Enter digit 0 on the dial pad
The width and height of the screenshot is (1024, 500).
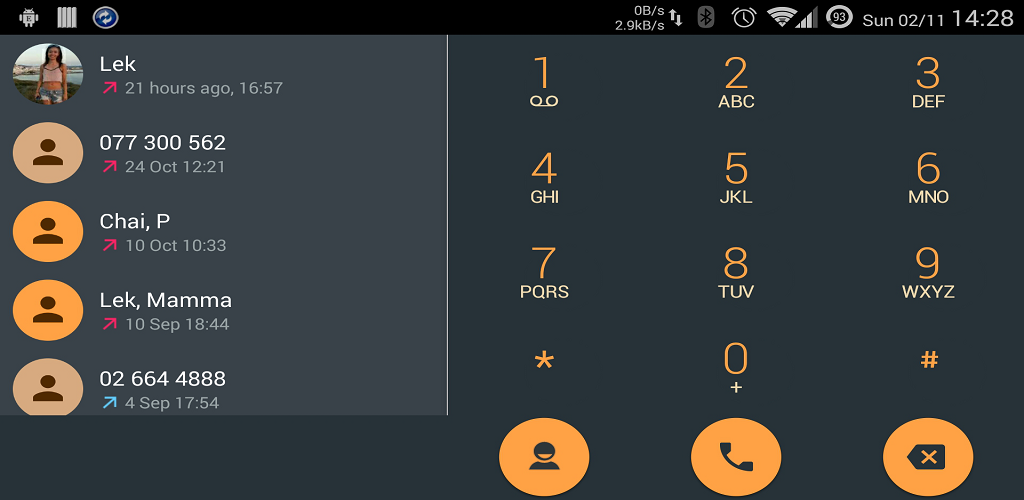[x=736, y=365]
